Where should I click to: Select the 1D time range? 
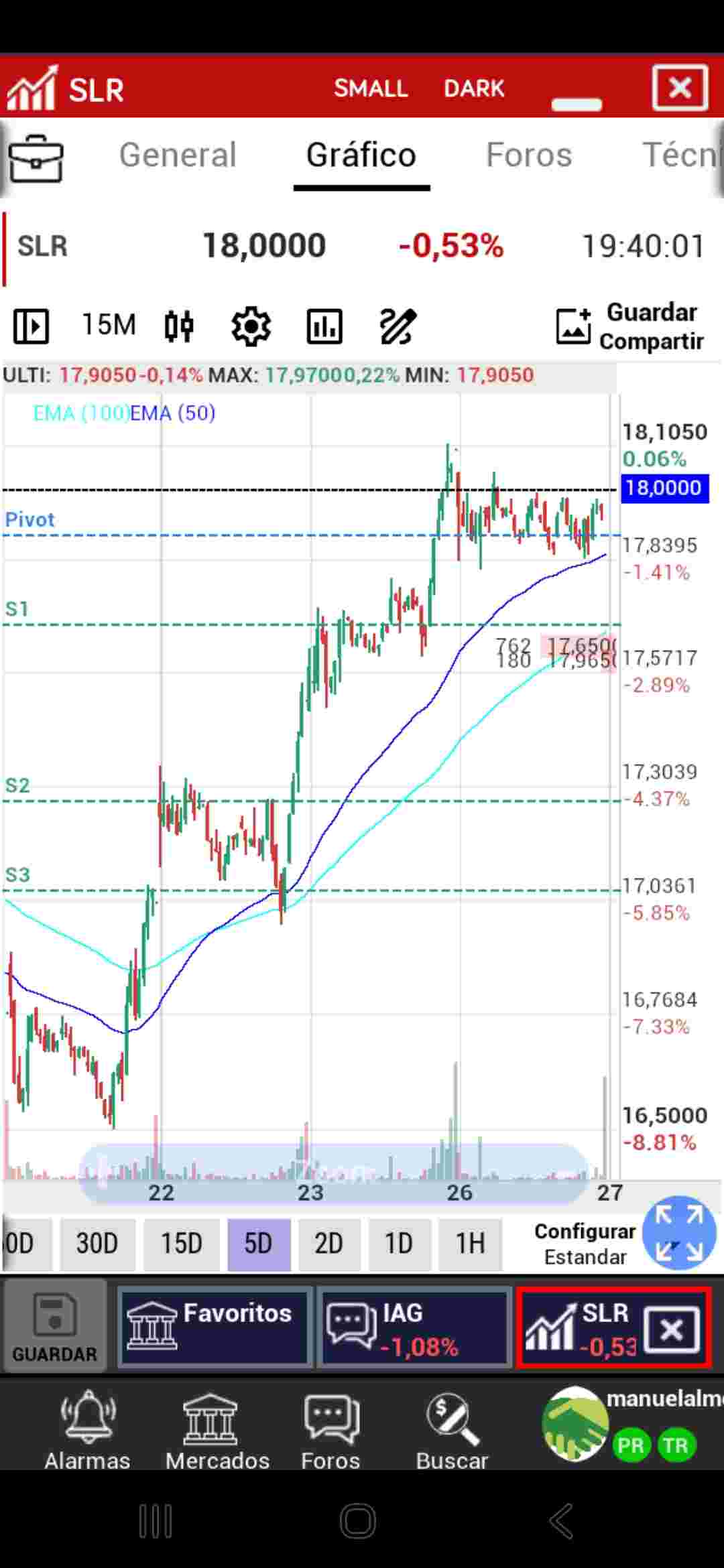click(x=399, y=1244)
